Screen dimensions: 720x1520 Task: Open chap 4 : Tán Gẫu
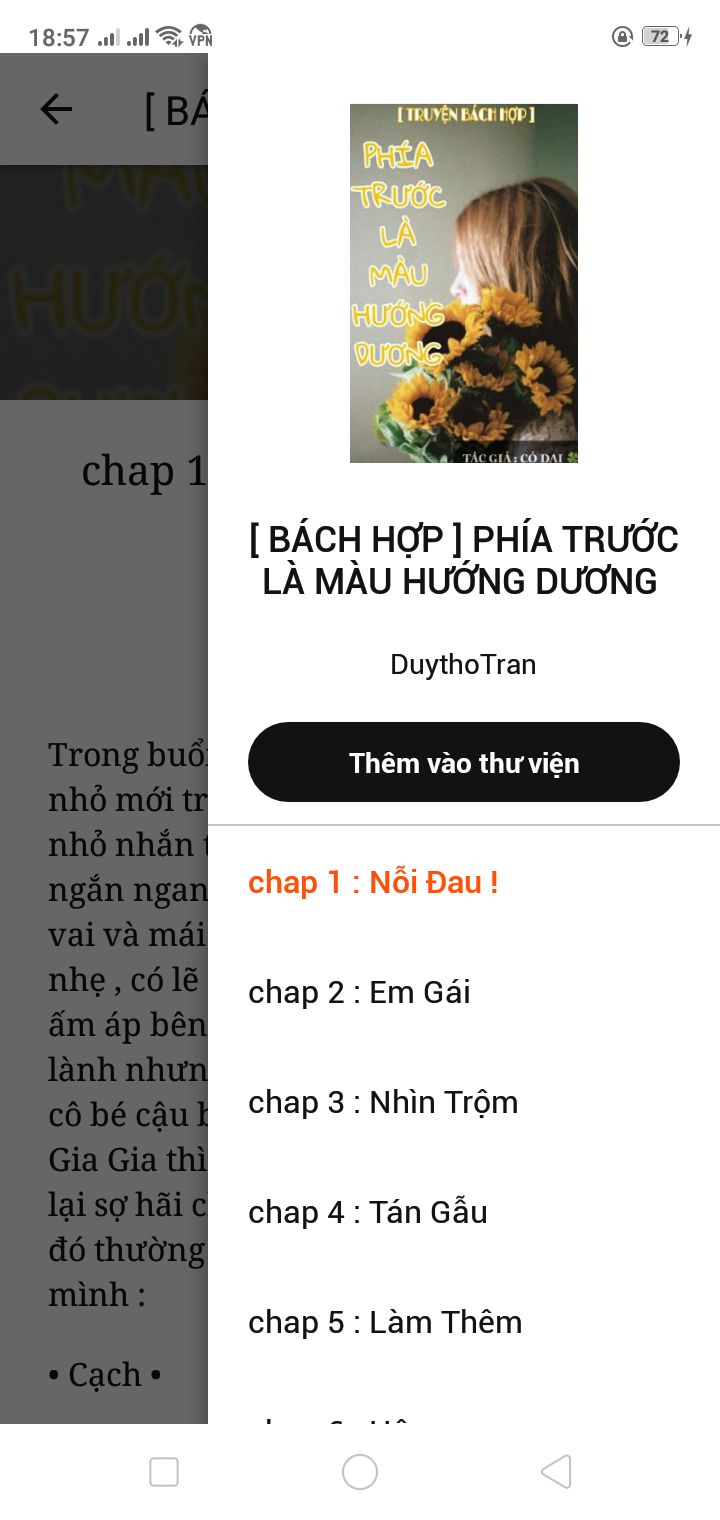pos(464,1212)
